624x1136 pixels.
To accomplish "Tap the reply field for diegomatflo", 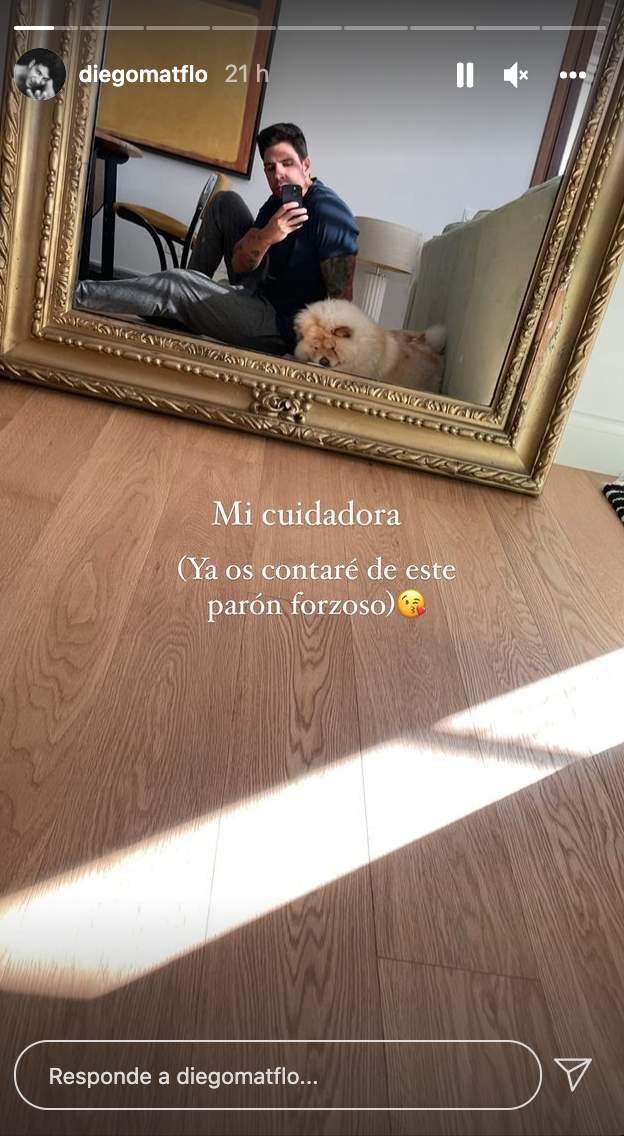I will click(x=277, y=1076).
